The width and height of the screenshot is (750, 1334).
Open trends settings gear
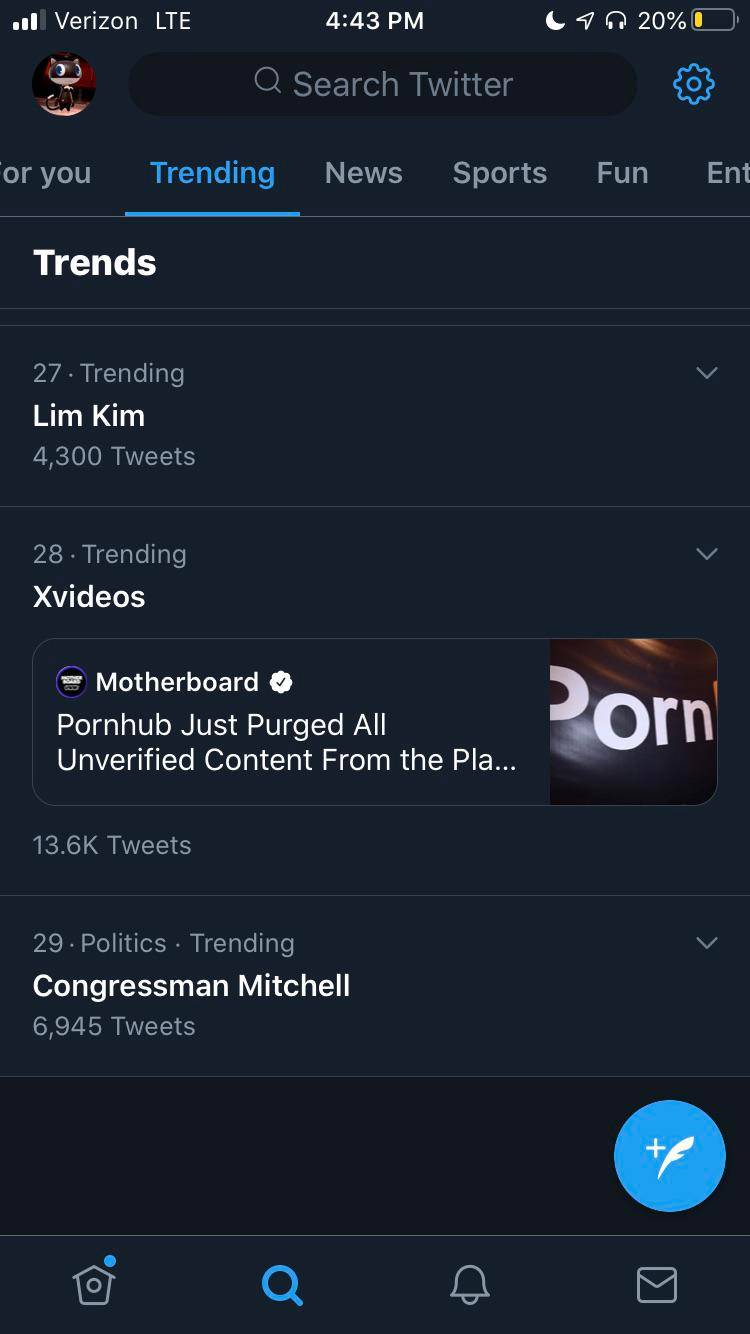click(694, 84)
